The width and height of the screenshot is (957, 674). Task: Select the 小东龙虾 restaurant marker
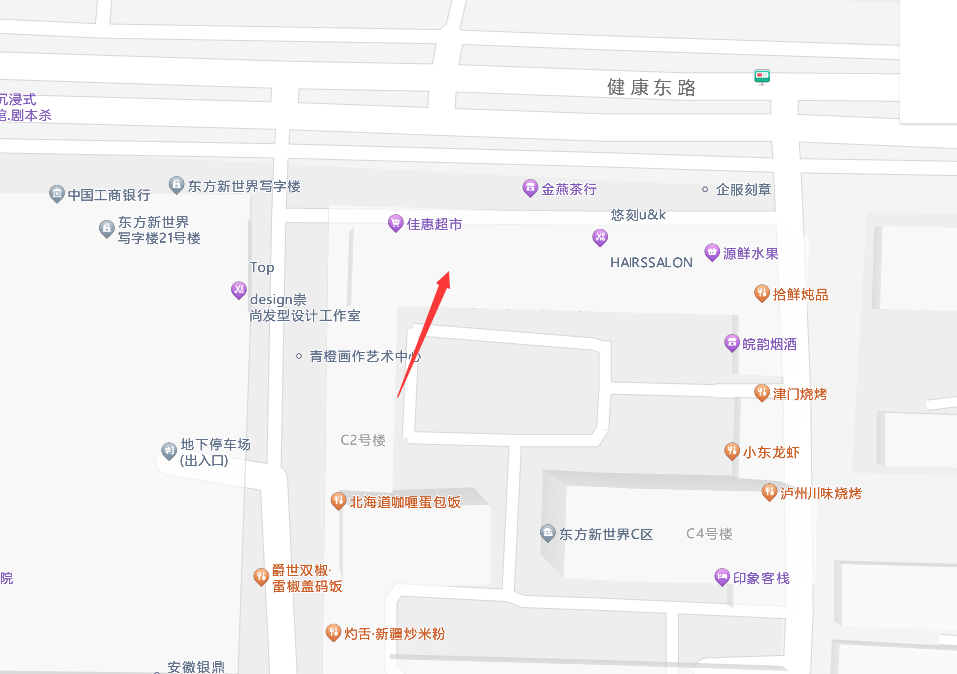pyautogui.click(x=732, y=451)
